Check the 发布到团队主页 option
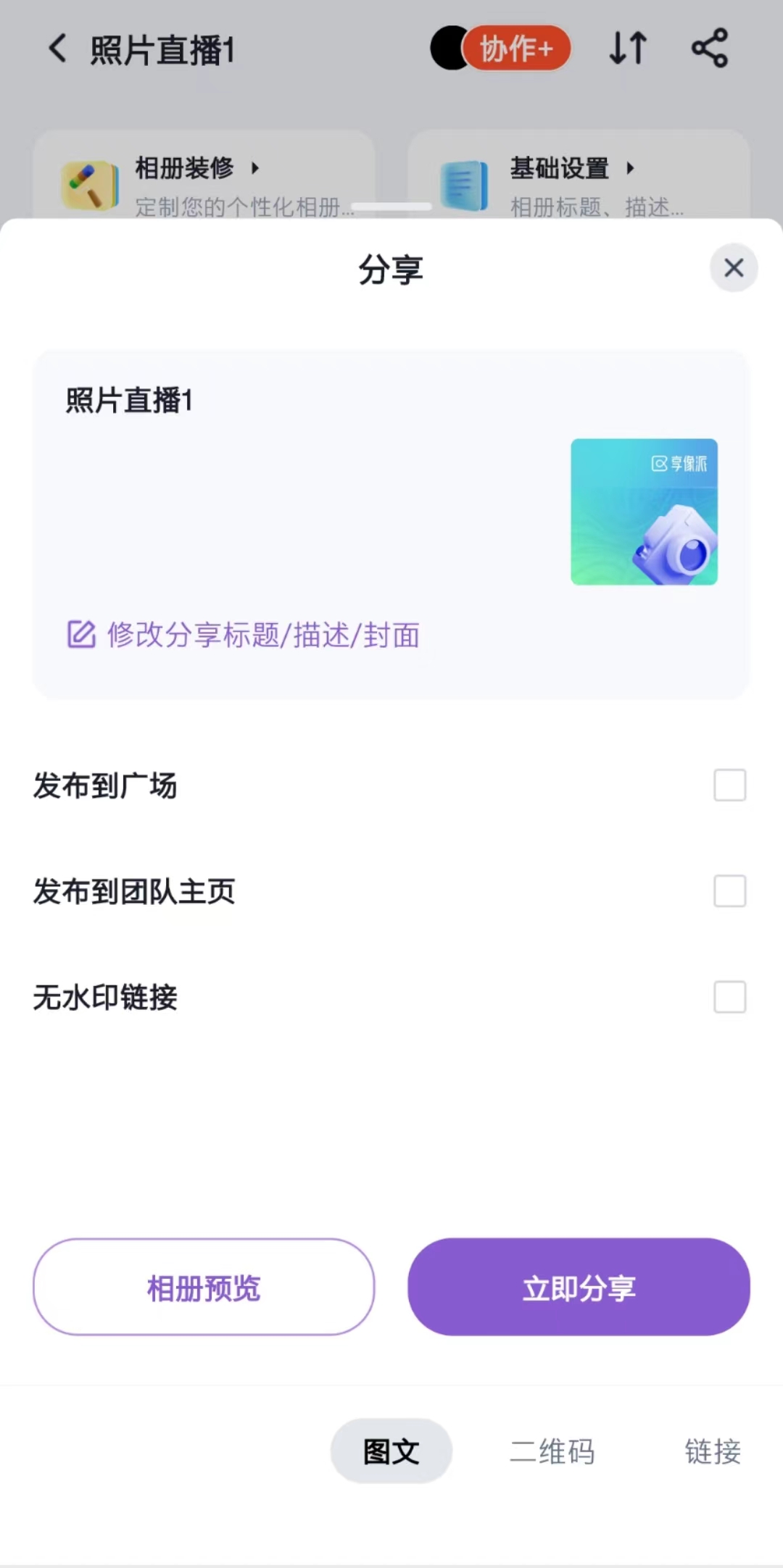This screenshot has width=783, height=1568. click(729, 891)
